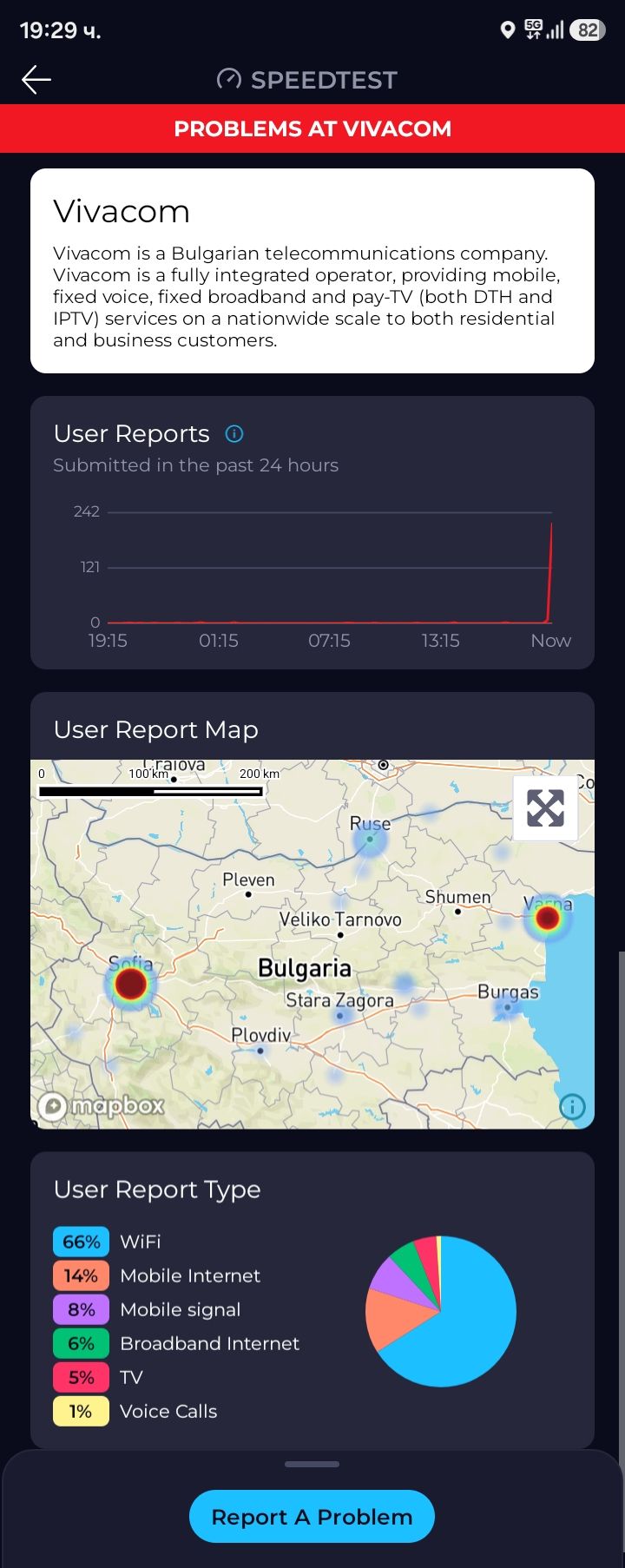Open the User Reports info icon
This screenshot has width=625, height=1568.
click(x=234, y=434)
